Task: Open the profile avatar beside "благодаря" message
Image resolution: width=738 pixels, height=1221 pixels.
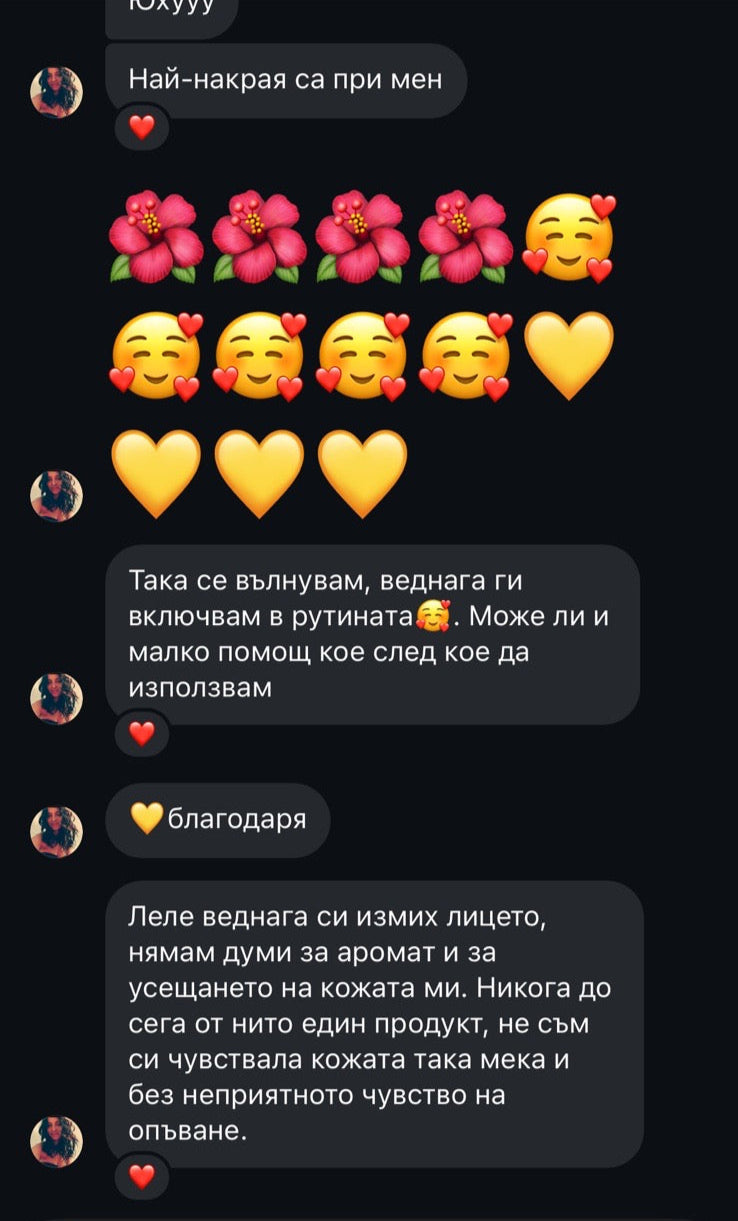Action: [57, 832]
